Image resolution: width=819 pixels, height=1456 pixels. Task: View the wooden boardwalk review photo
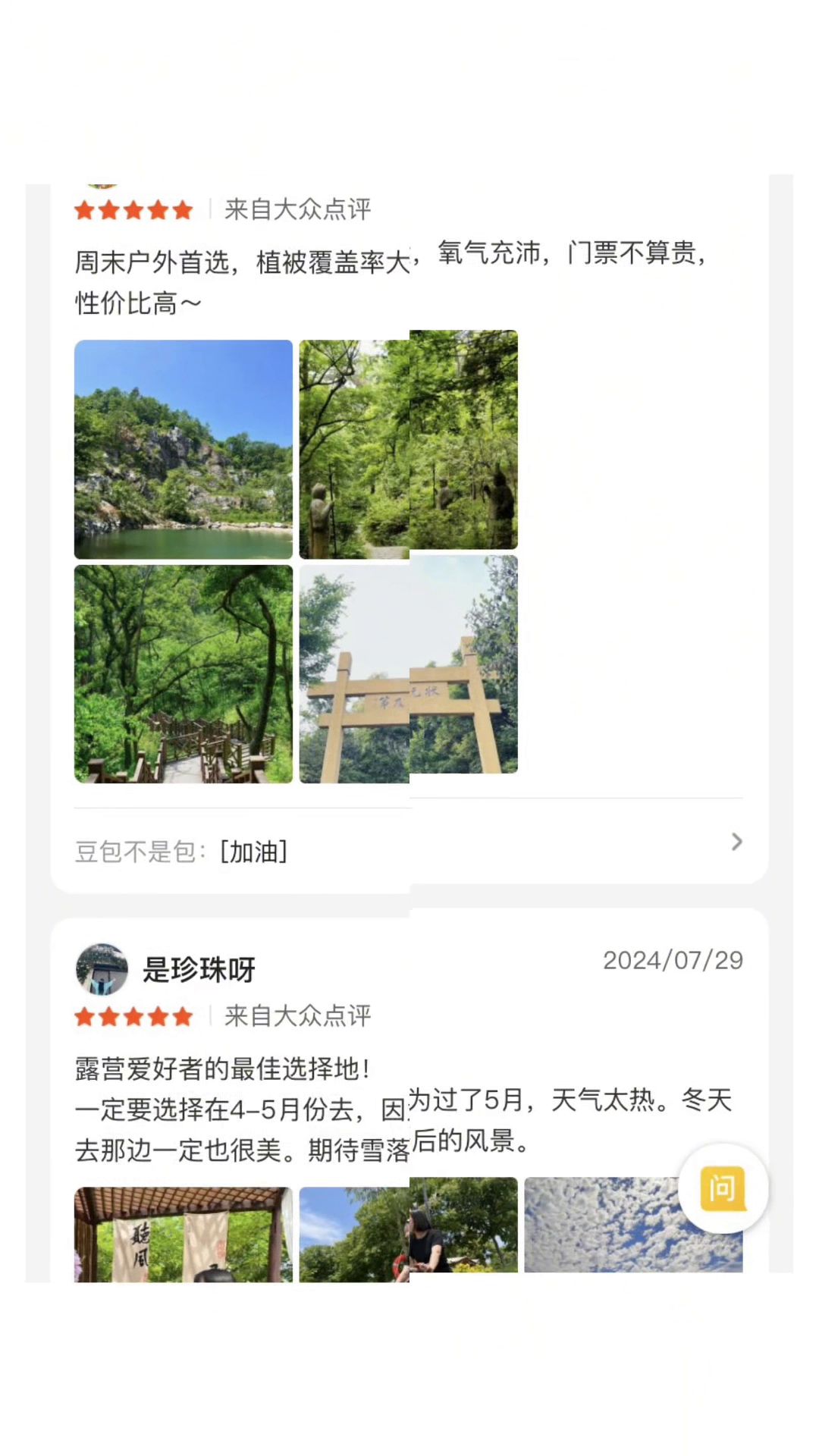[x=184, y=673]
